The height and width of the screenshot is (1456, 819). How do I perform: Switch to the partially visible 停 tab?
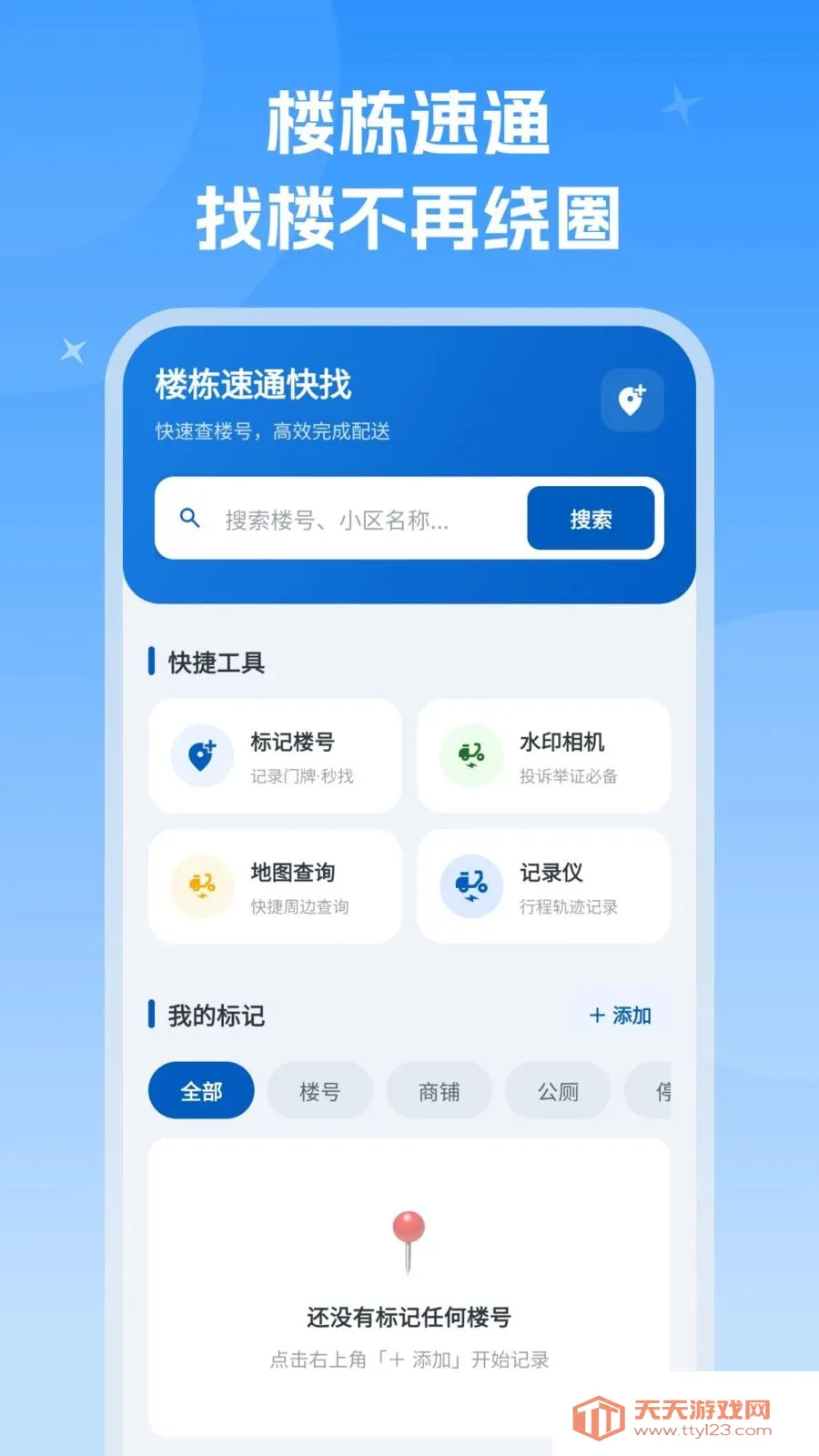coord(664,1090)
